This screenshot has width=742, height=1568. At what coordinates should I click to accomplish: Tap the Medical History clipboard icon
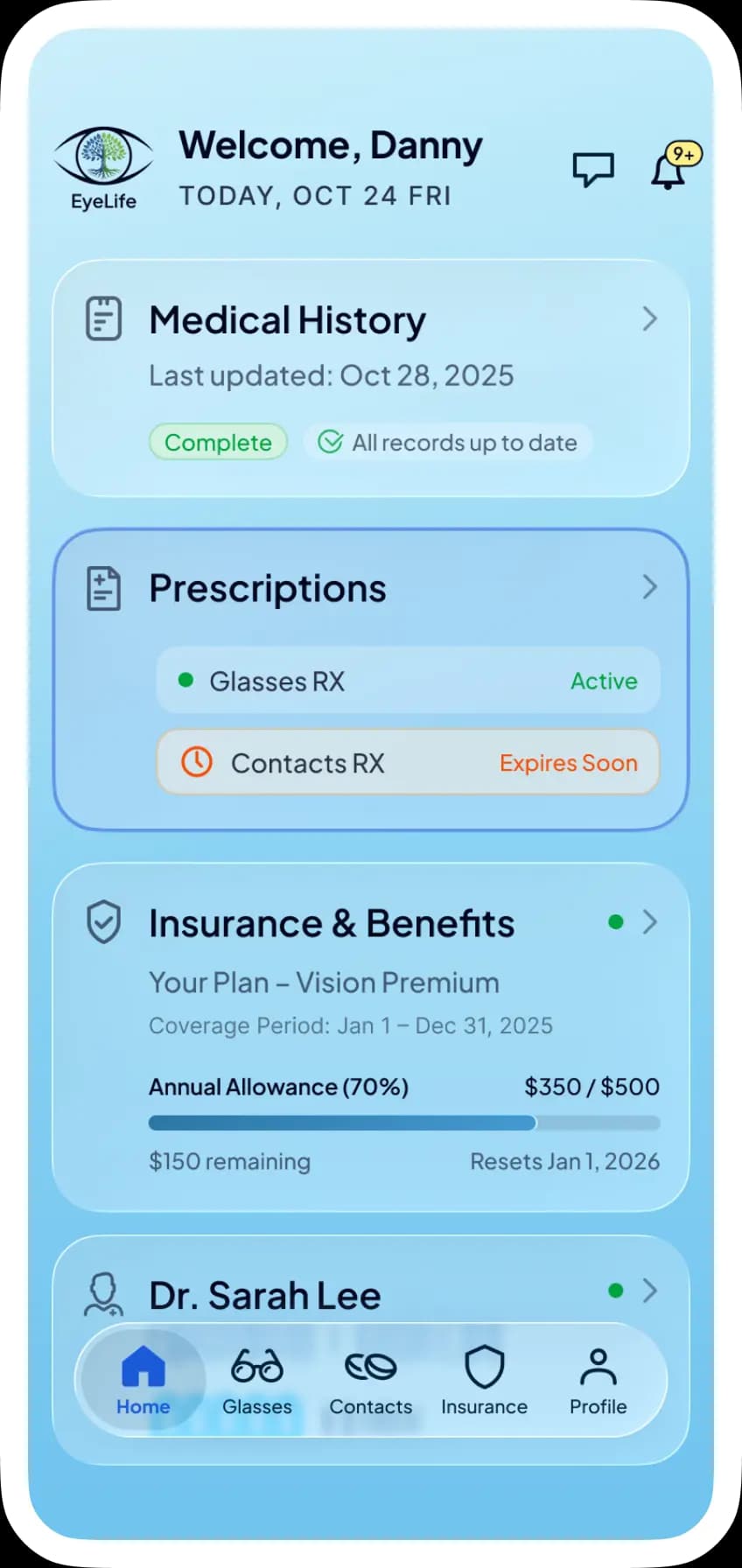click(x=102, y=318)
